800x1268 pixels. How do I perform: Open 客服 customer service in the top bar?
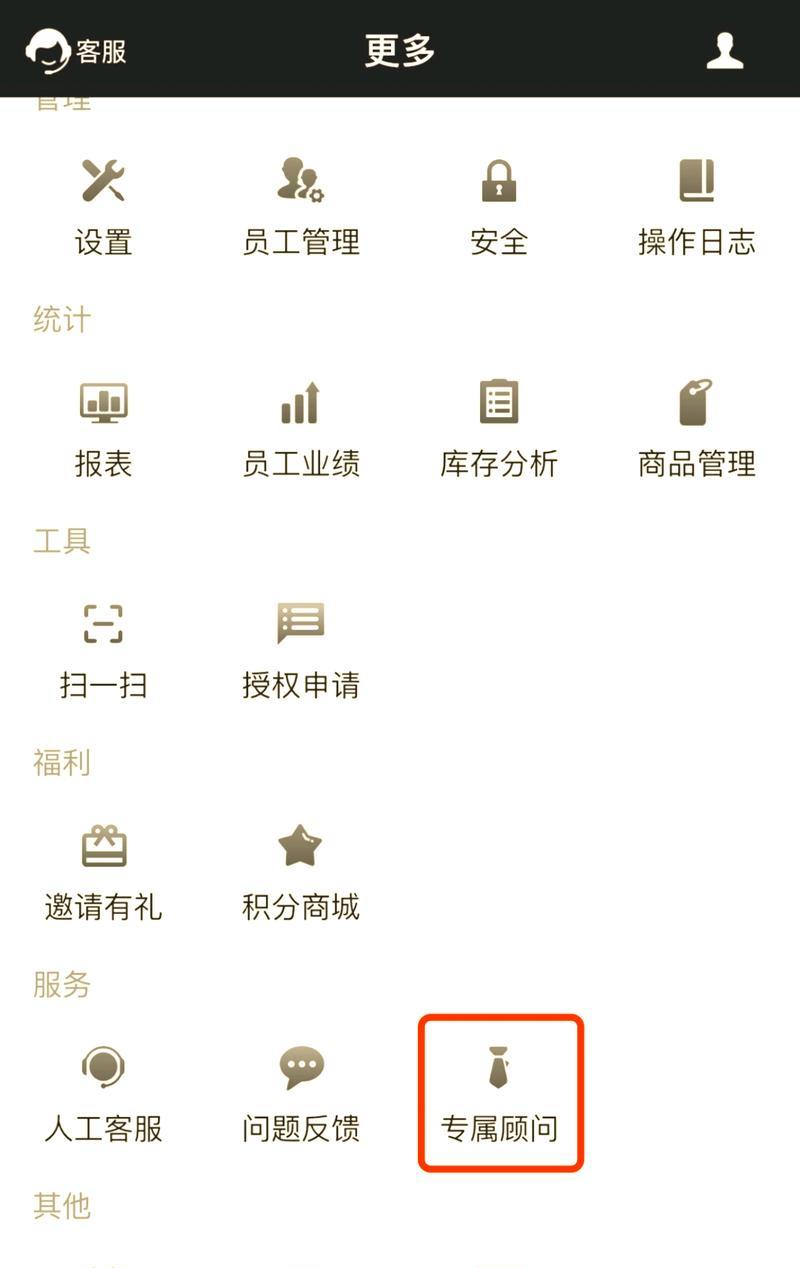pos(76,49)
